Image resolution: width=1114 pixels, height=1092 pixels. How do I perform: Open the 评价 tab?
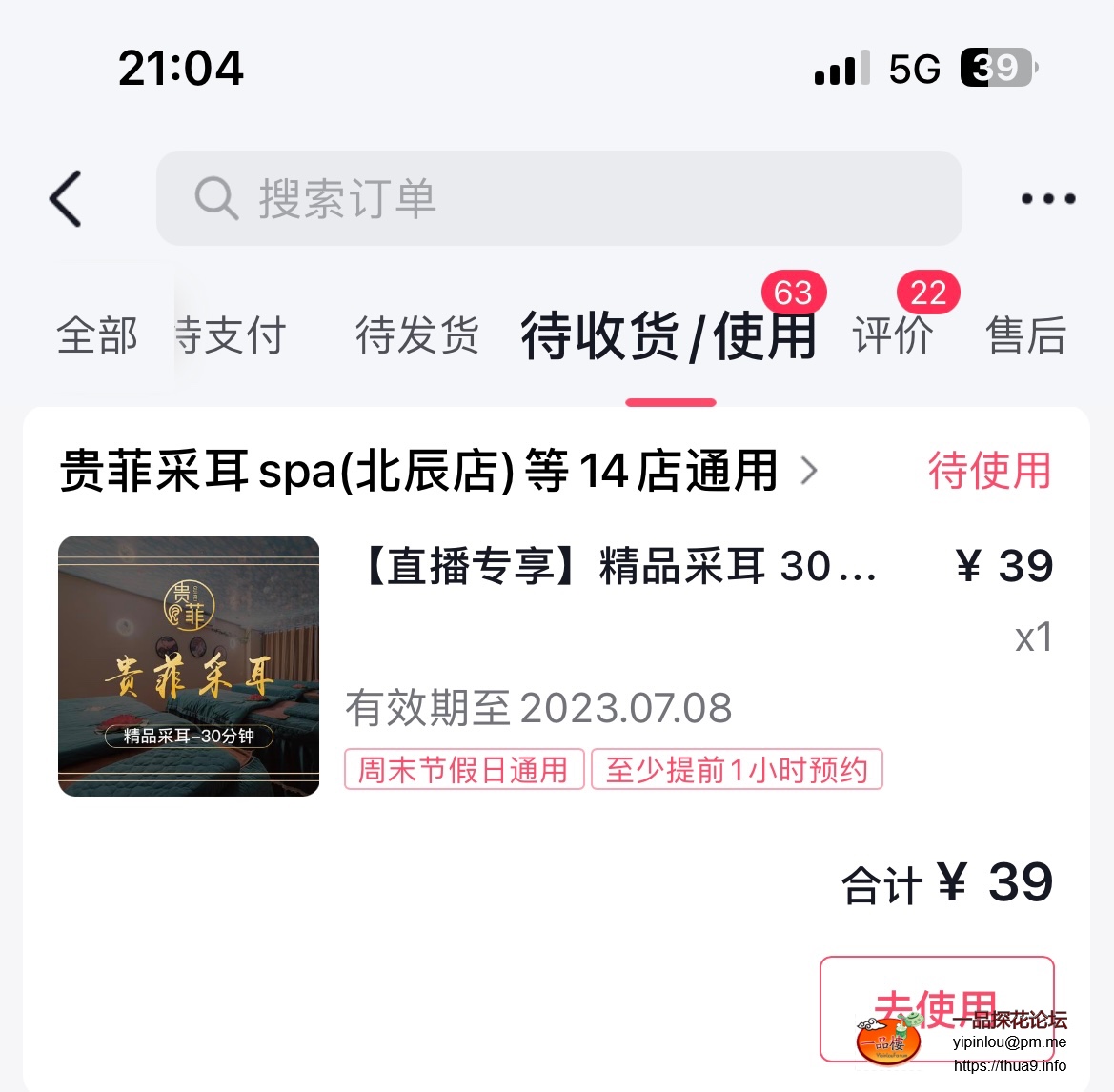[x=893, y=336]
